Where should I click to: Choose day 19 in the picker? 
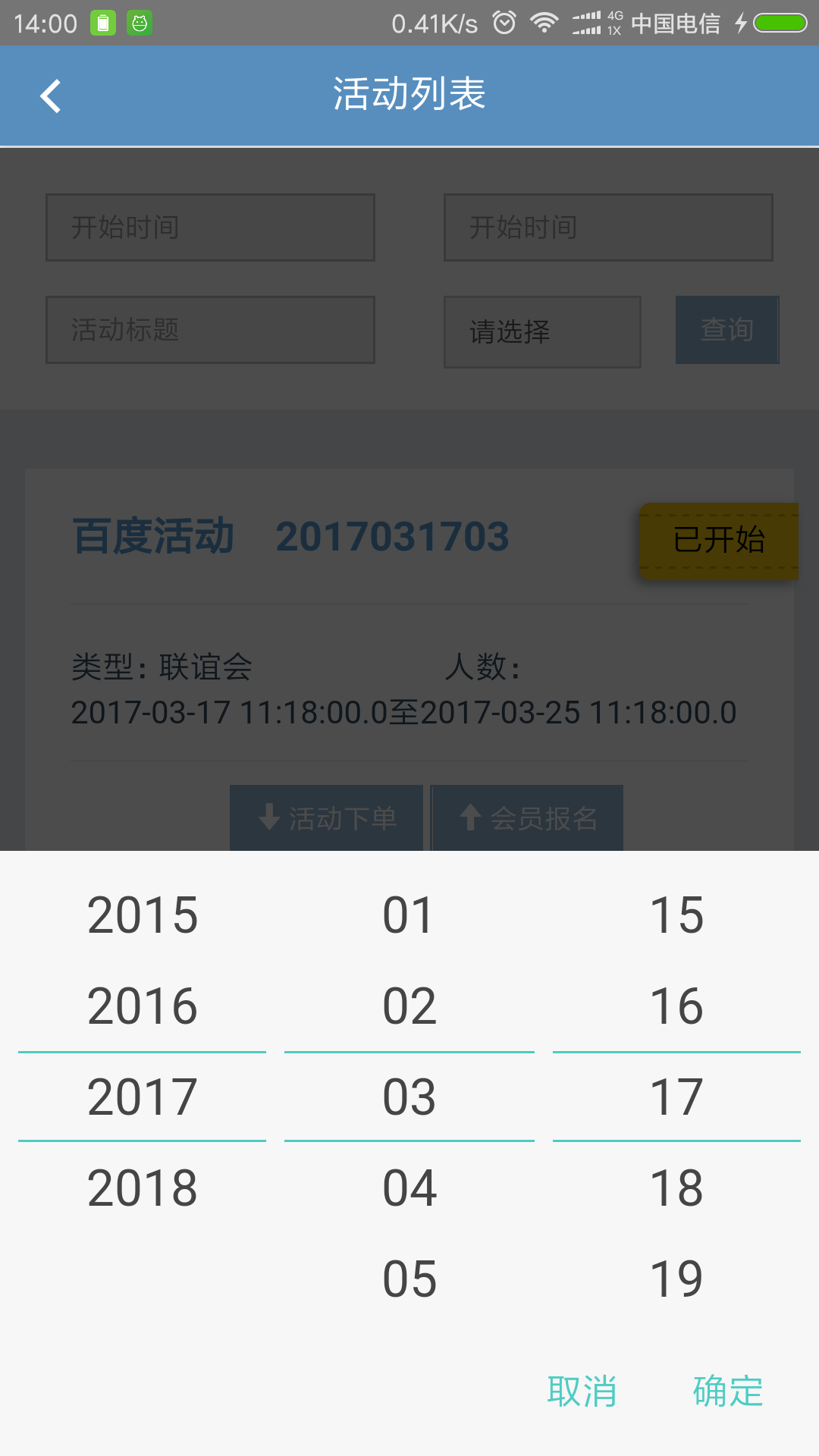tap(676, 1279)
